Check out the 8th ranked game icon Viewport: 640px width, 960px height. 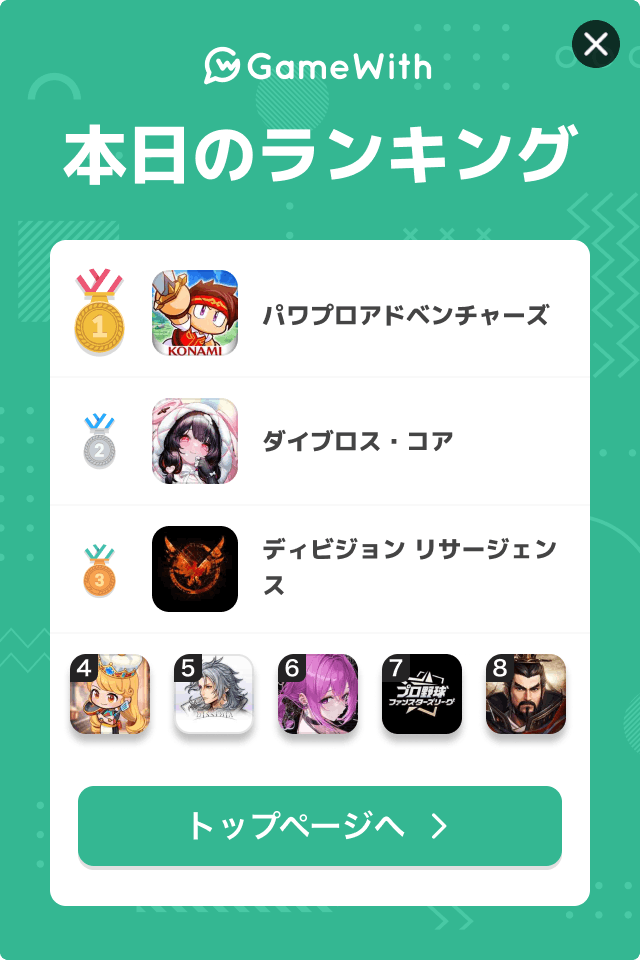[526, 695]
